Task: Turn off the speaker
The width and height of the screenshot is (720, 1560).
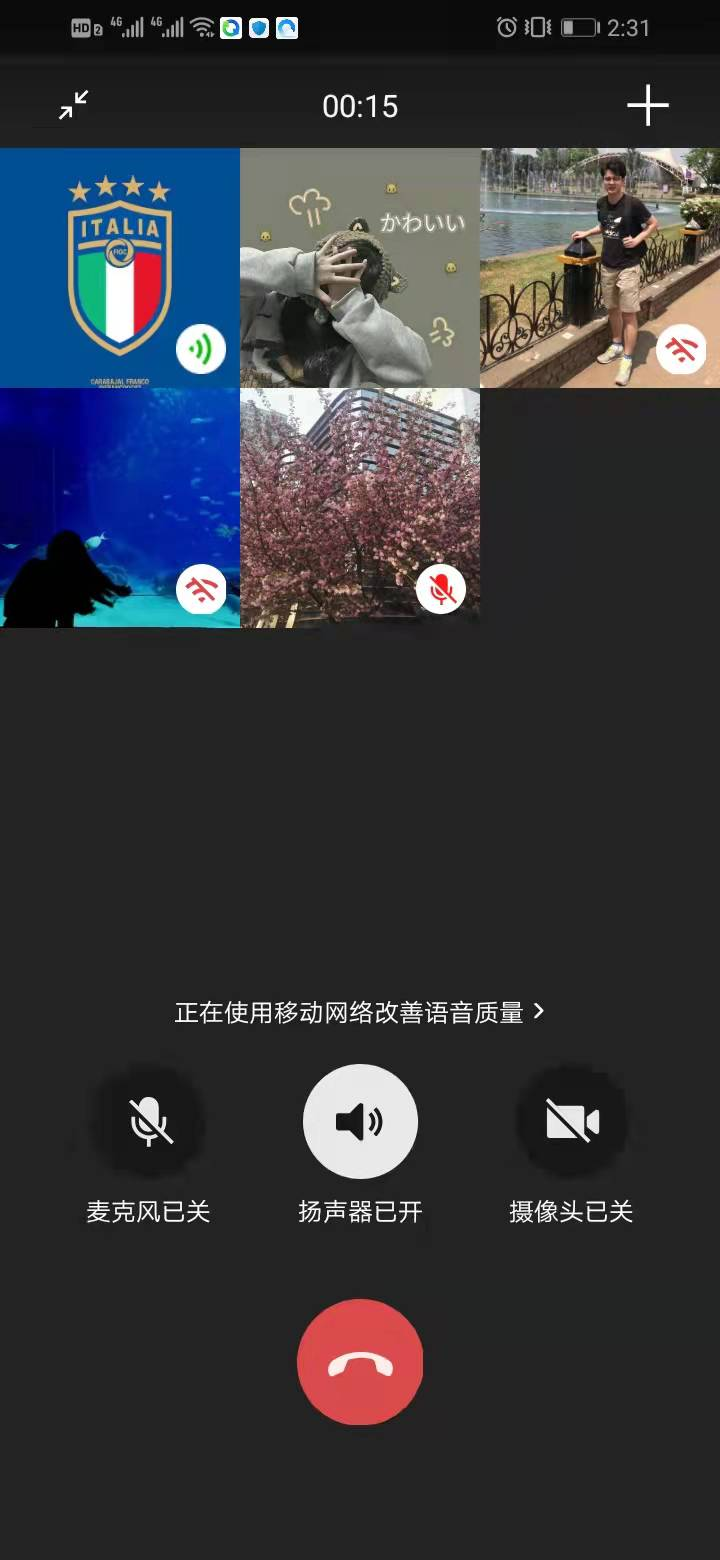Action: tap(360, 1121)
